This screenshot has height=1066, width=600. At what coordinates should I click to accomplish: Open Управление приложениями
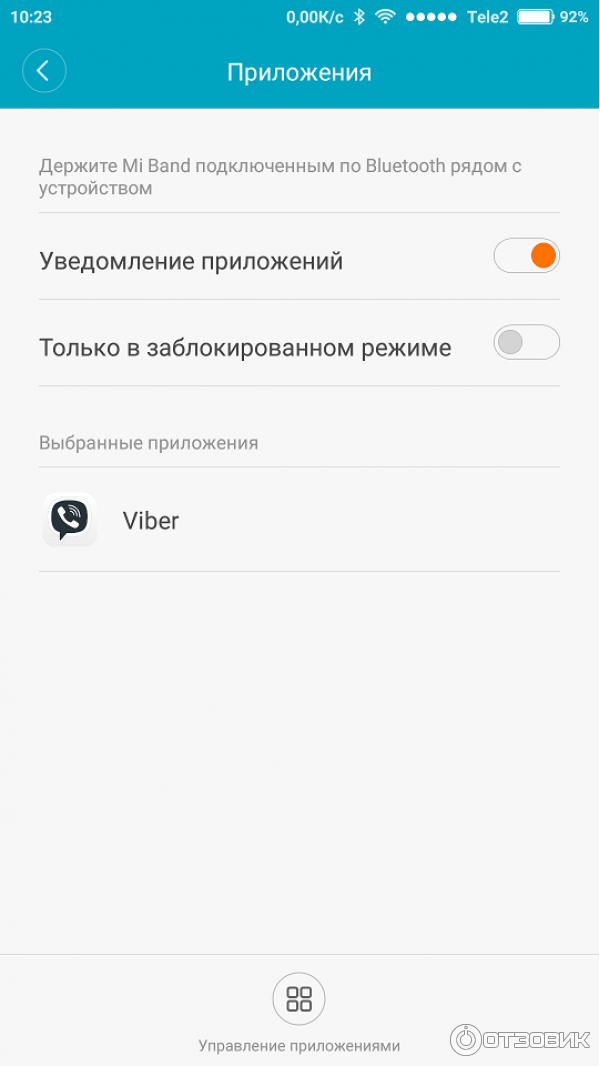(x=299, y=999)
